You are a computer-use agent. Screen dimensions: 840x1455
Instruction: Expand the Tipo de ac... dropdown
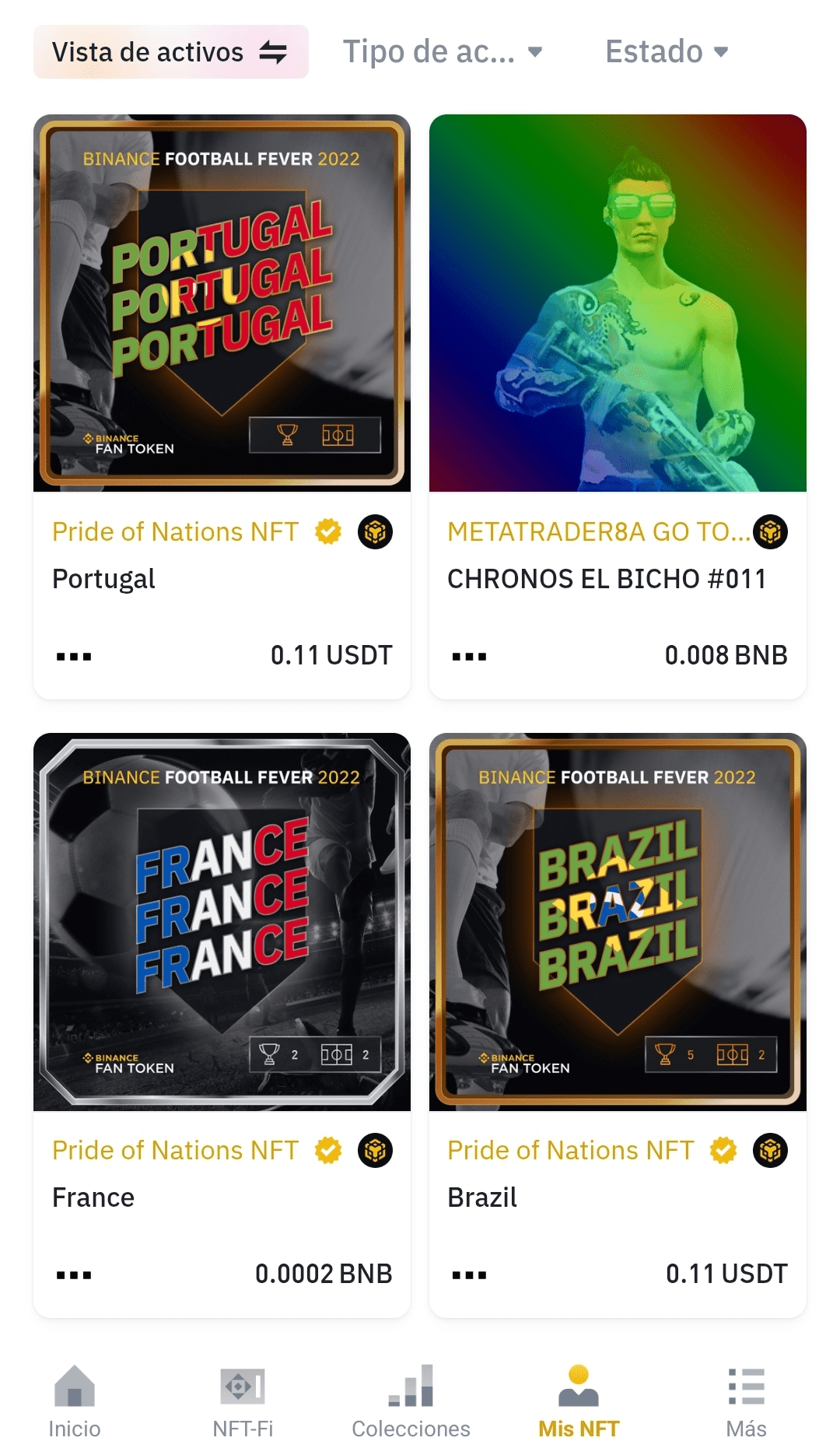[x=442, y=52]
